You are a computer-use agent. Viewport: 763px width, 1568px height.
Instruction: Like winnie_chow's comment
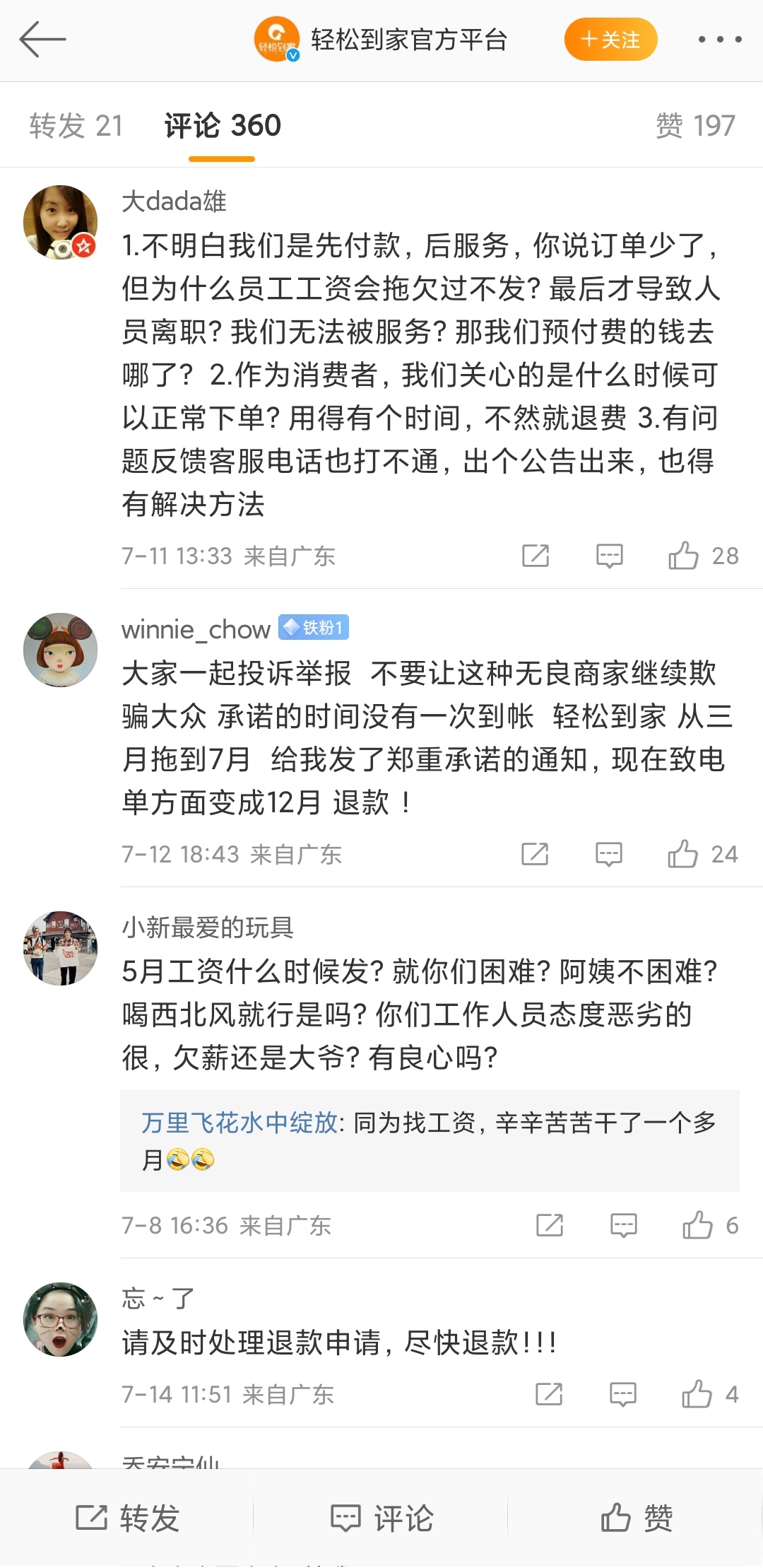[x=683, y=854]
